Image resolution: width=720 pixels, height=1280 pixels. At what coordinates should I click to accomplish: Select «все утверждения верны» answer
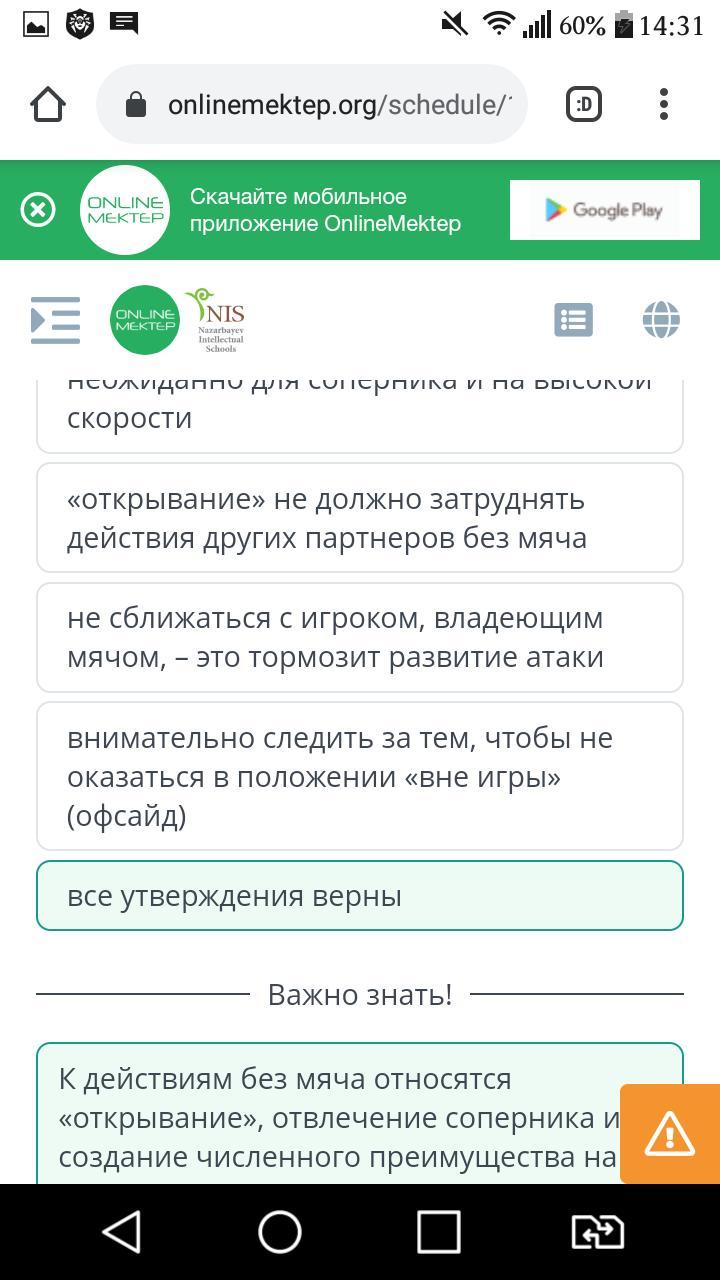(x=360, y=896)
